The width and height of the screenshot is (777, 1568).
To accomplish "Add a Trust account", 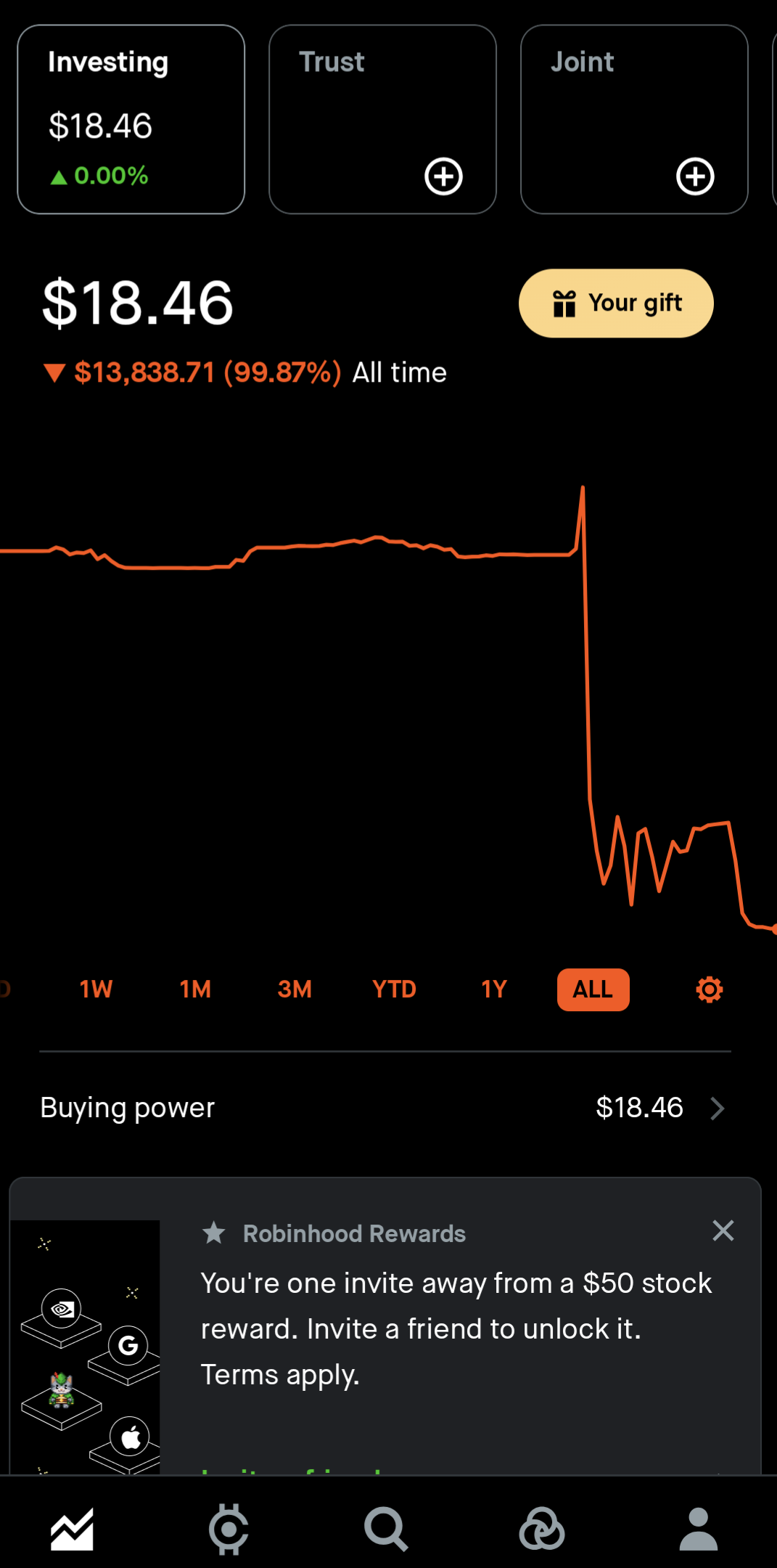I will click(443, 176).
